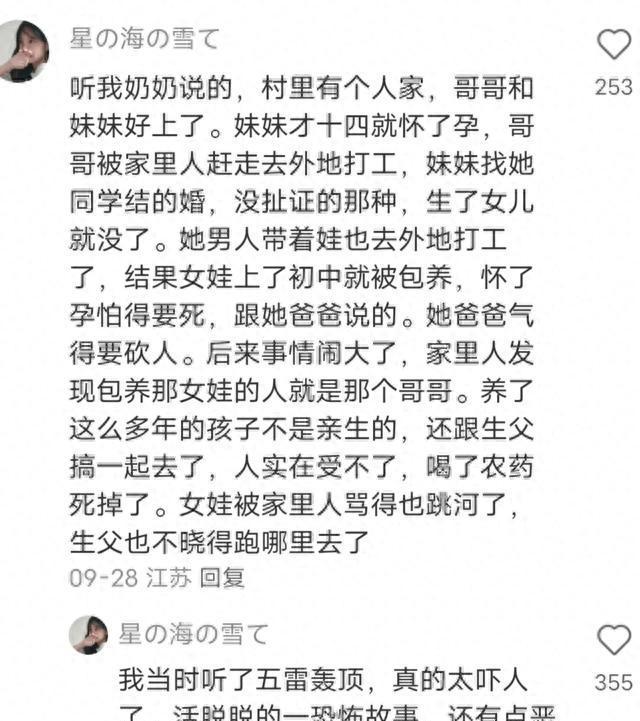Screen dimensions: 640x721
Task: Like the reply comment with 355 likes
Action: (x=613, y=640)
